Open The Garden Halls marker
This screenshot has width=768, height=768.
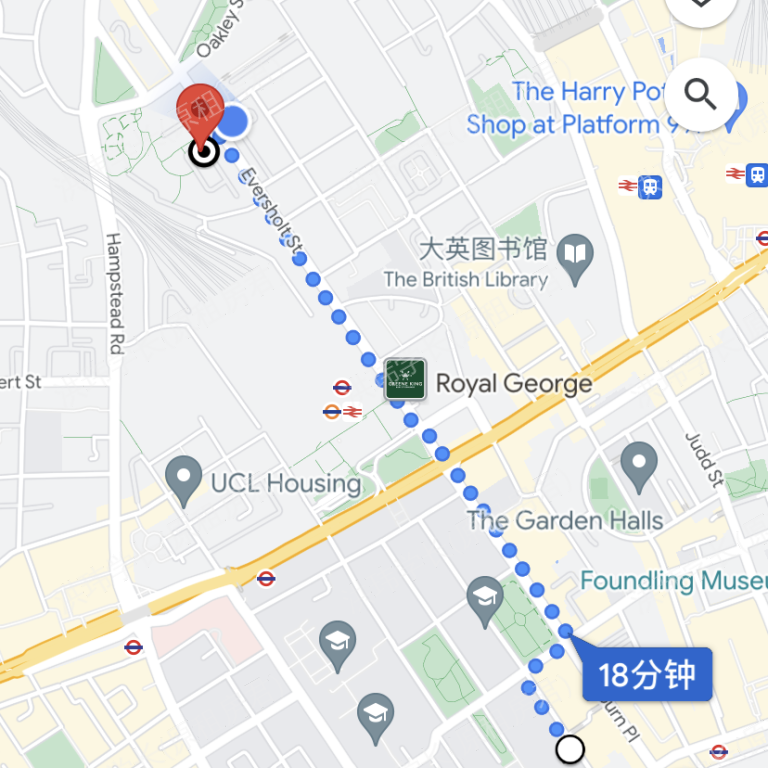(638, 464)
